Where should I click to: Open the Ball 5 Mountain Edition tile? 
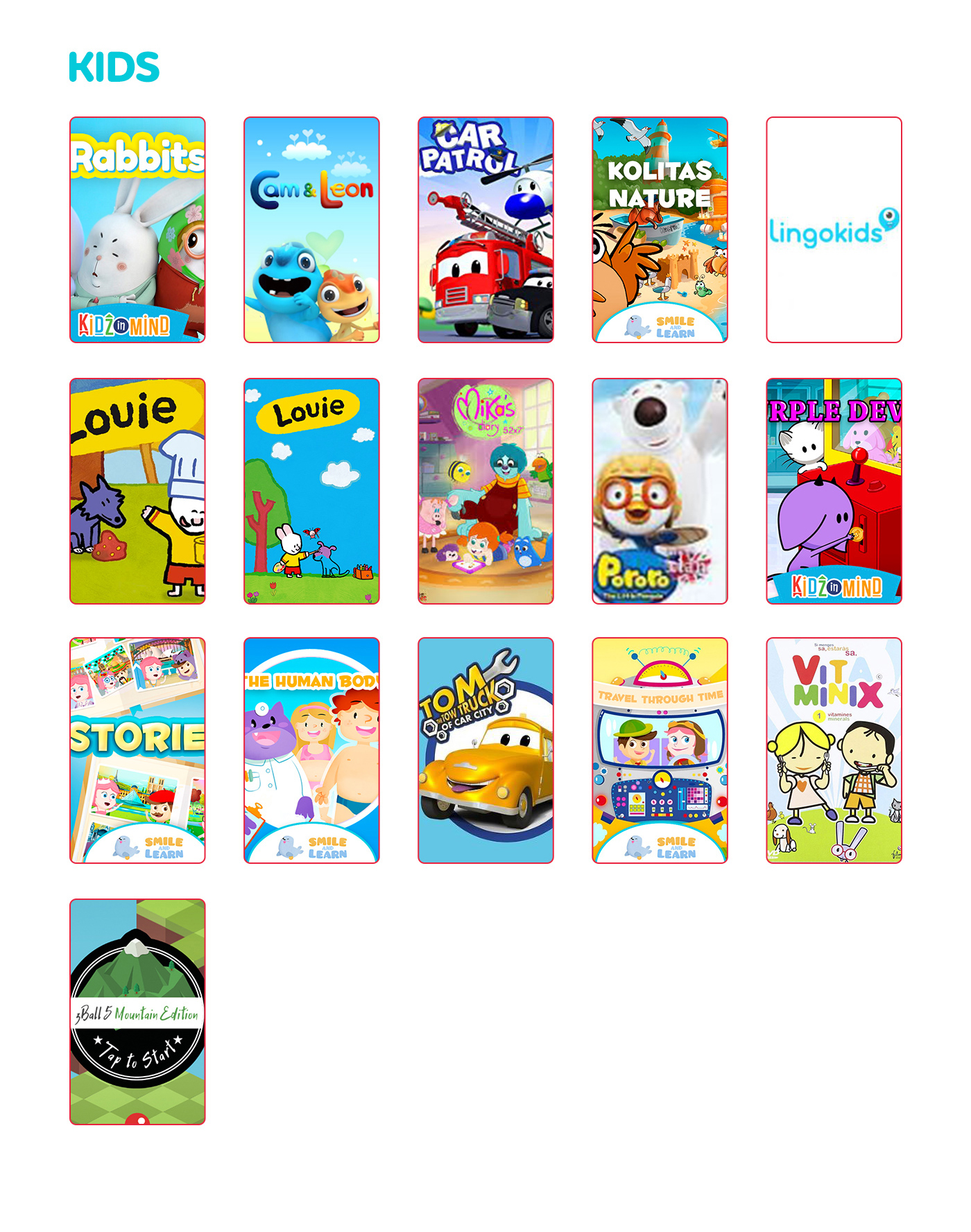click(137, 1012)
